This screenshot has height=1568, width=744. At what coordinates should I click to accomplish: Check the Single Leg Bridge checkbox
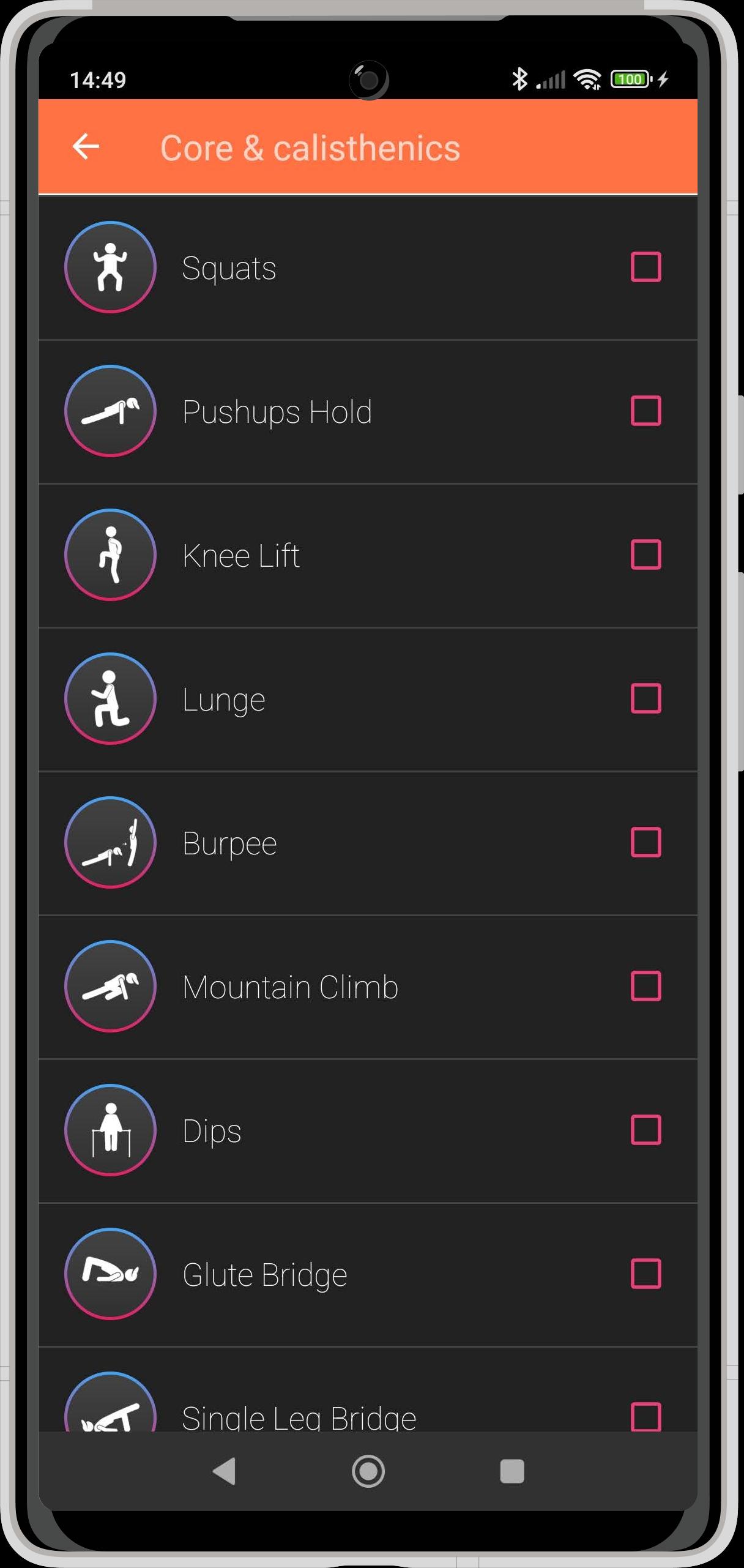coord(645,1416)
